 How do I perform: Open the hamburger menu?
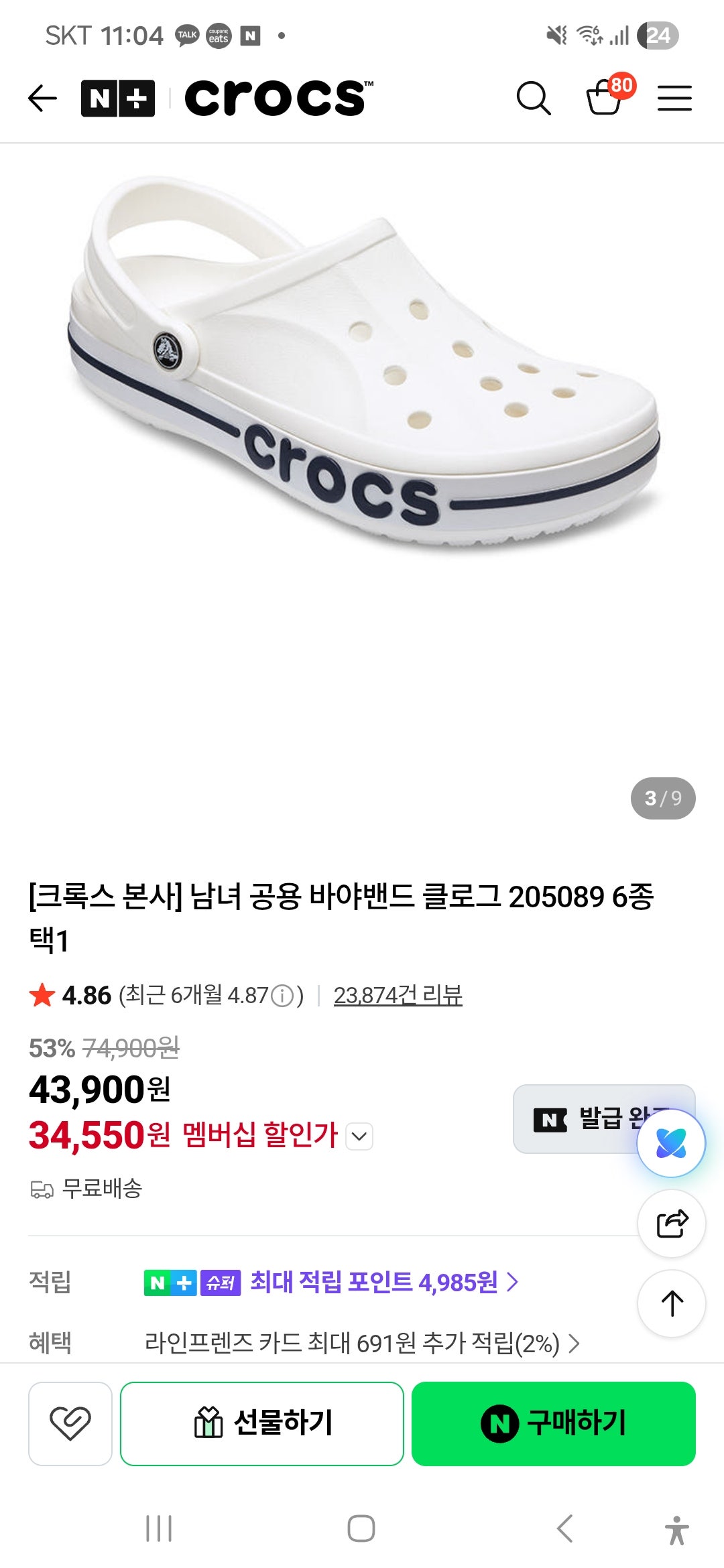[674, 98]
